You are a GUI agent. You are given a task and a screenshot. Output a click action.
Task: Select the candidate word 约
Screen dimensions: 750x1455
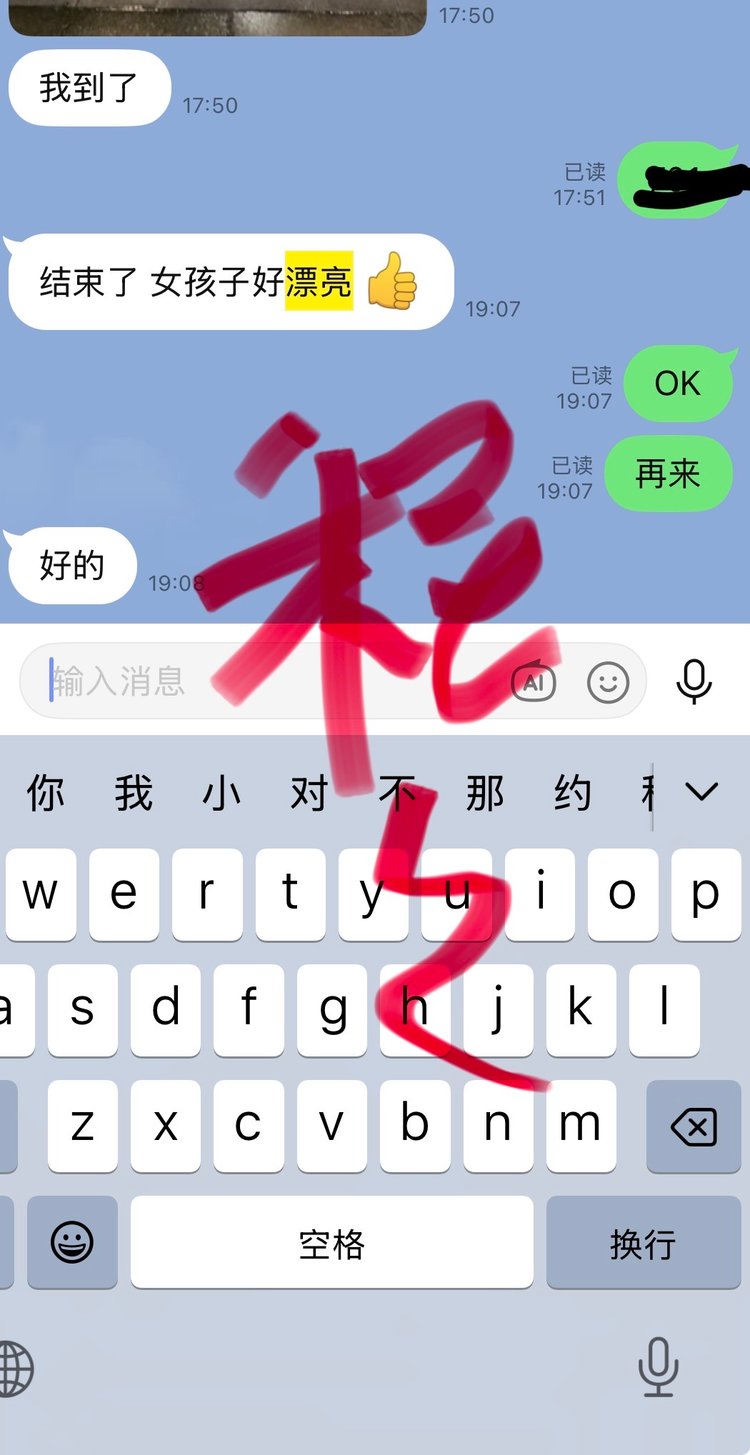[572, 794]
